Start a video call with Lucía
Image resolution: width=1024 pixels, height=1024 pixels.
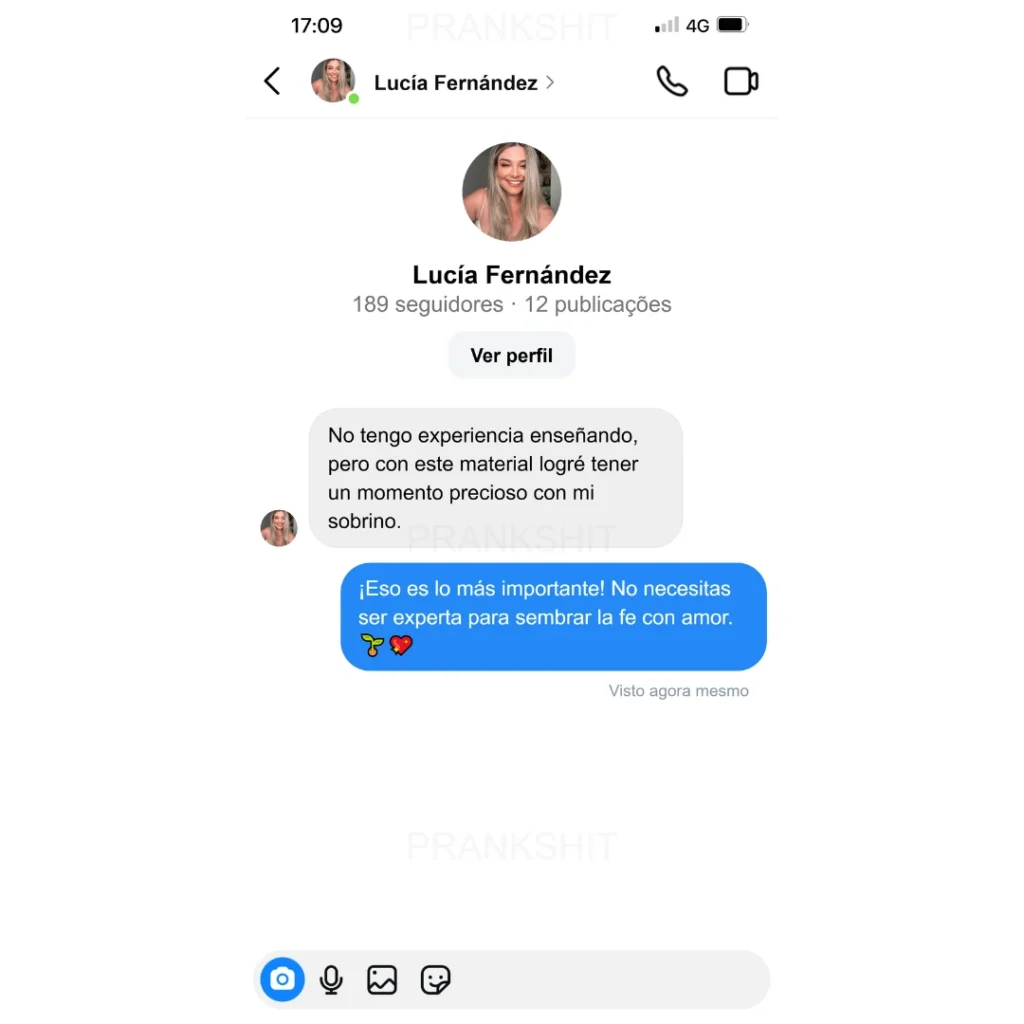coord(741,82)
